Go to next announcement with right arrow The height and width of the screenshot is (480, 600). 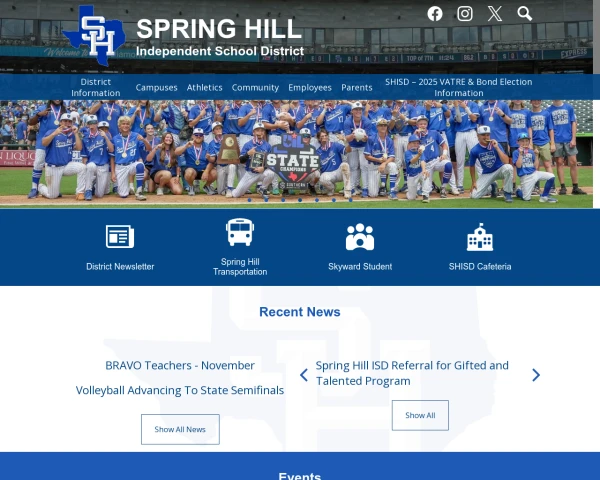[x=536, y=375]
